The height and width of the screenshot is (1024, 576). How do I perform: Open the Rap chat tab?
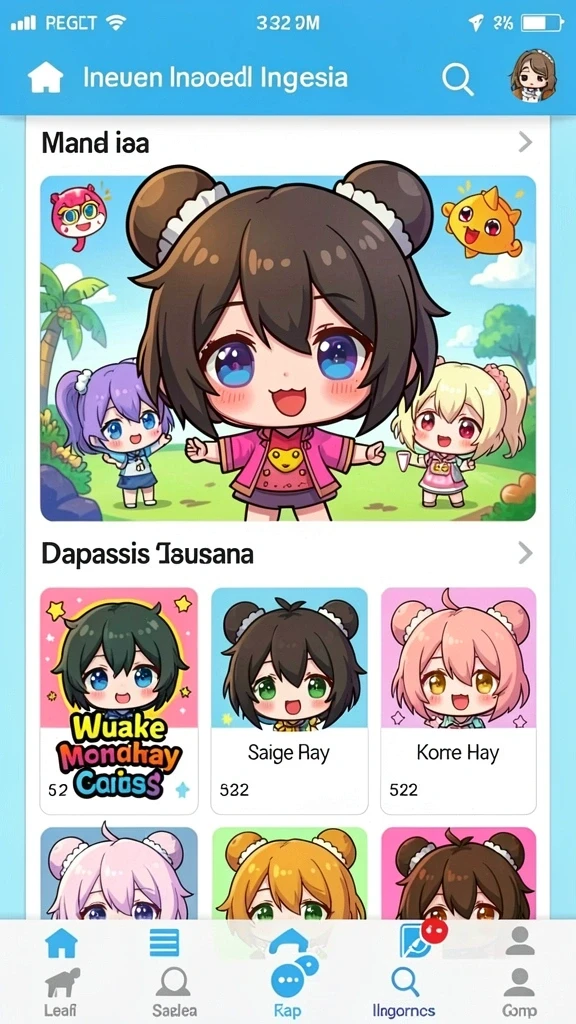[288, 989]
